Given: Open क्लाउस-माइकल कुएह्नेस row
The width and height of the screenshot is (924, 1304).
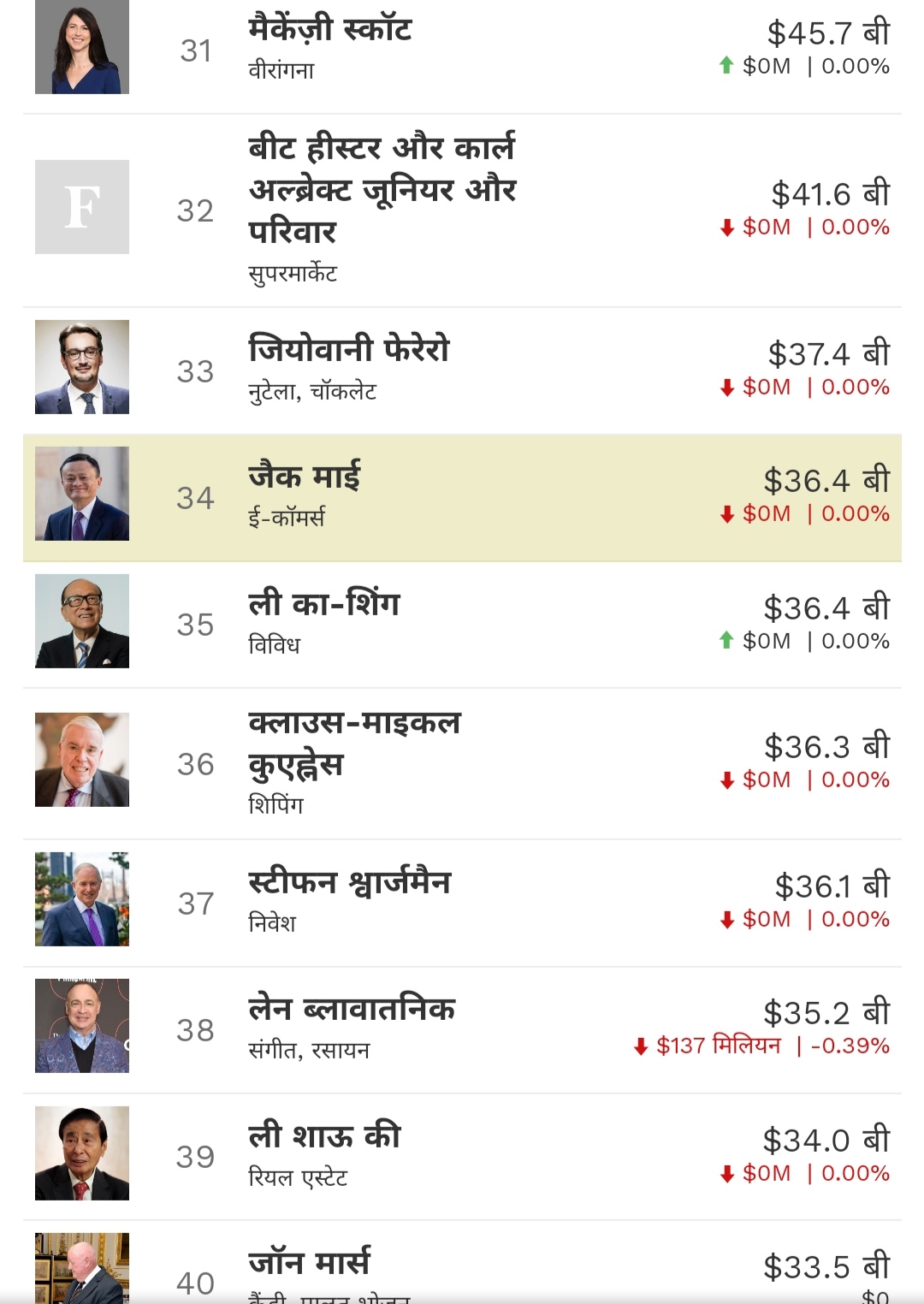Looking at the screenshot, I should click(x=354, y=743).
